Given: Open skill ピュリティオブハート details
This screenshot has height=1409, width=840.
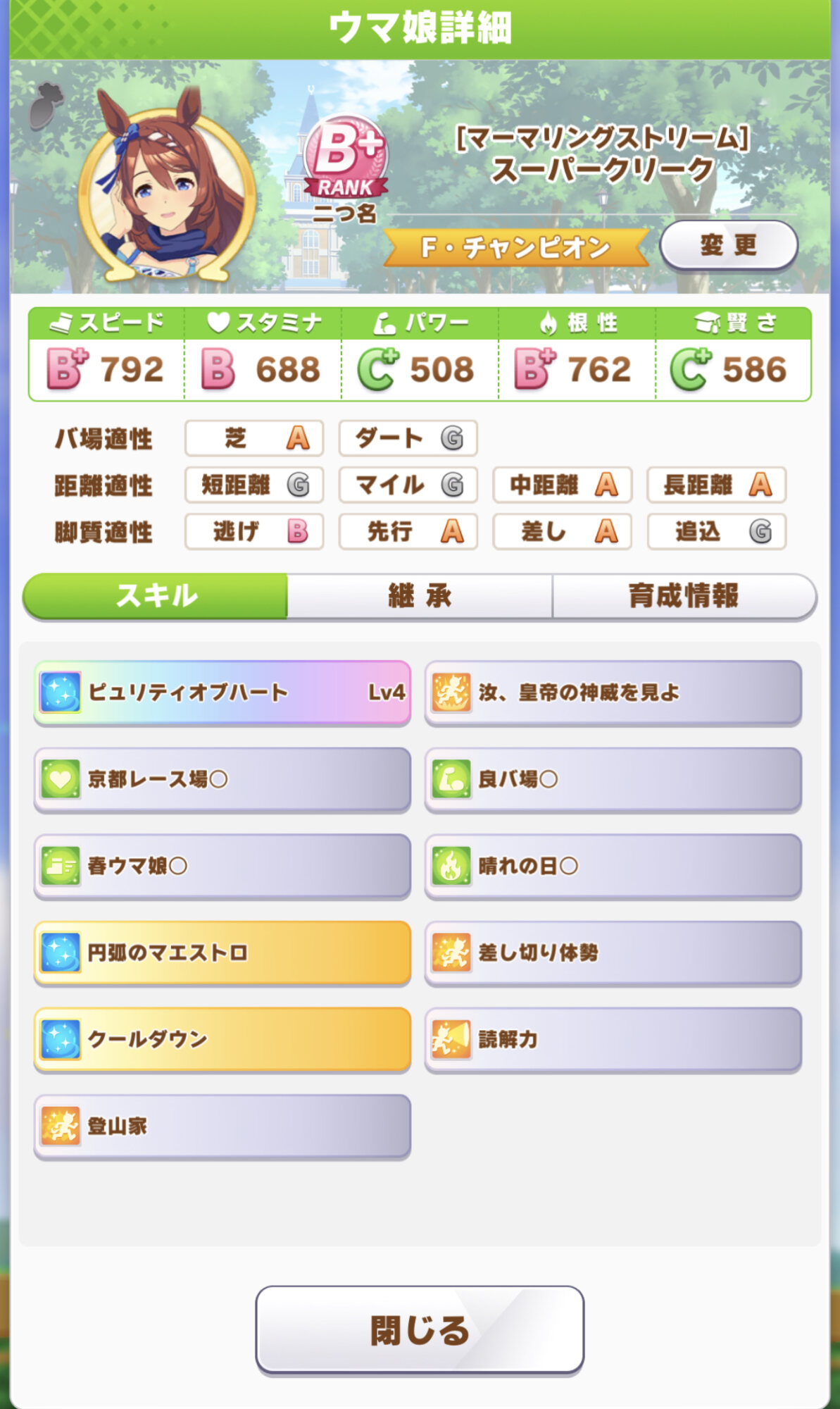Looking at the screenshot, I should [x=222, y=693].
